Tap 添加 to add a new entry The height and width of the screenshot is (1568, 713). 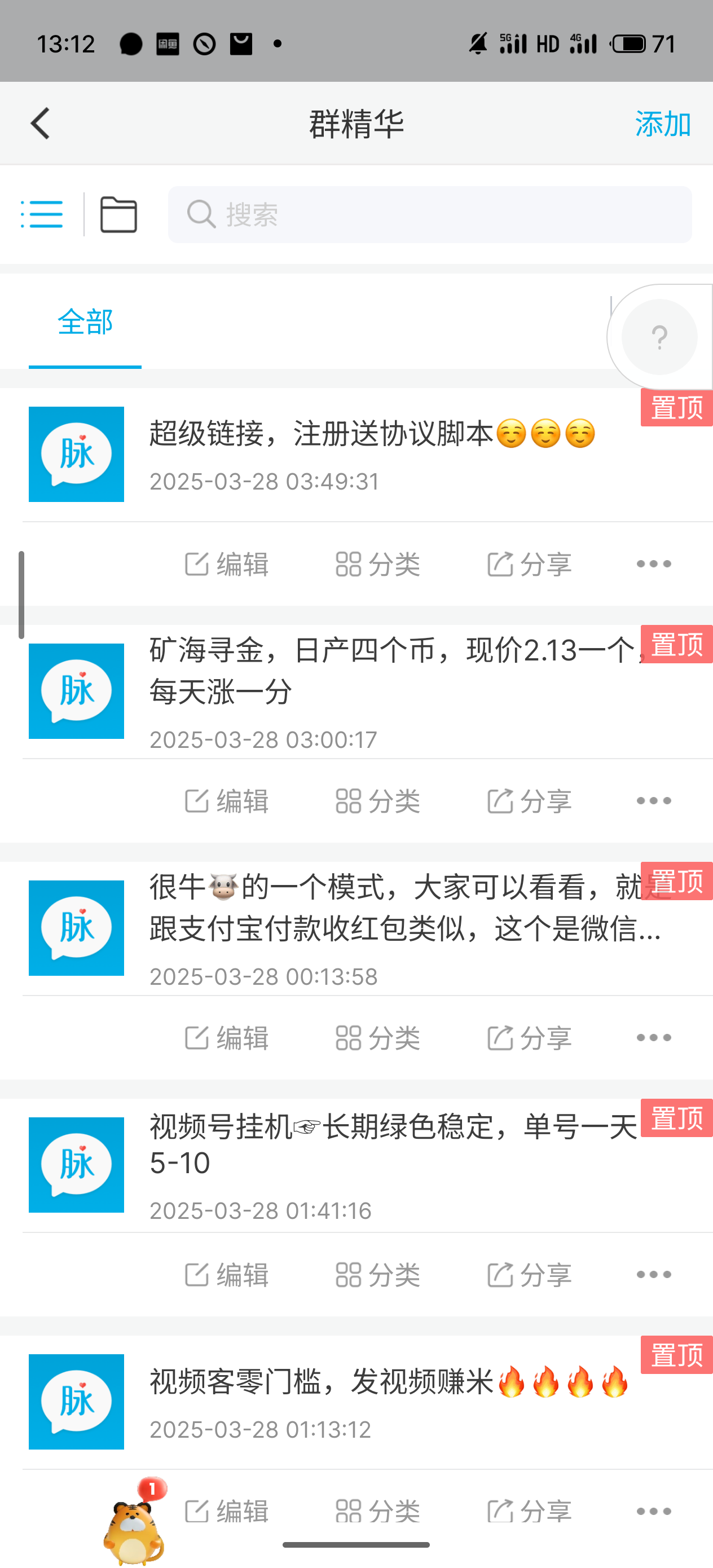click(x=662, y=124)
